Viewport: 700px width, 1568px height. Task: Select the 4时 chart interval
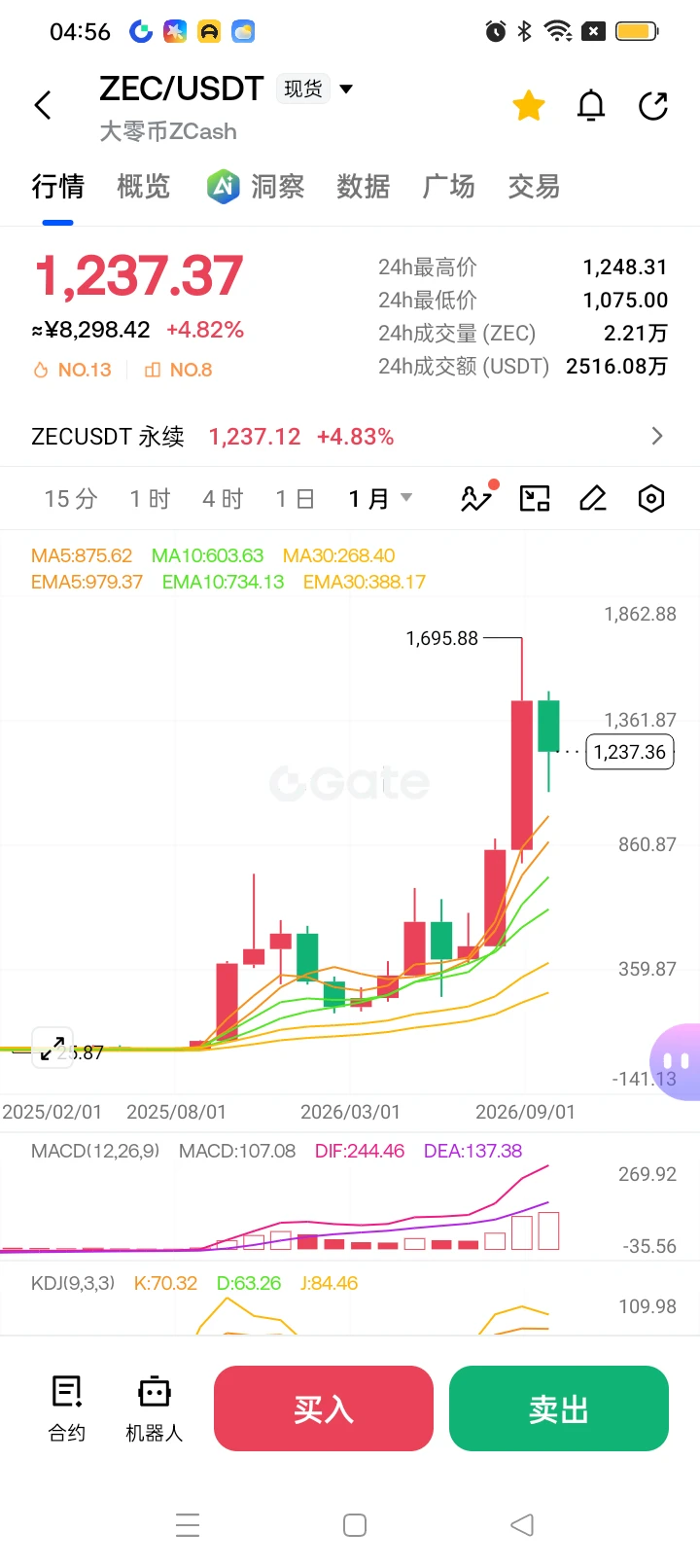coord(223,499)
